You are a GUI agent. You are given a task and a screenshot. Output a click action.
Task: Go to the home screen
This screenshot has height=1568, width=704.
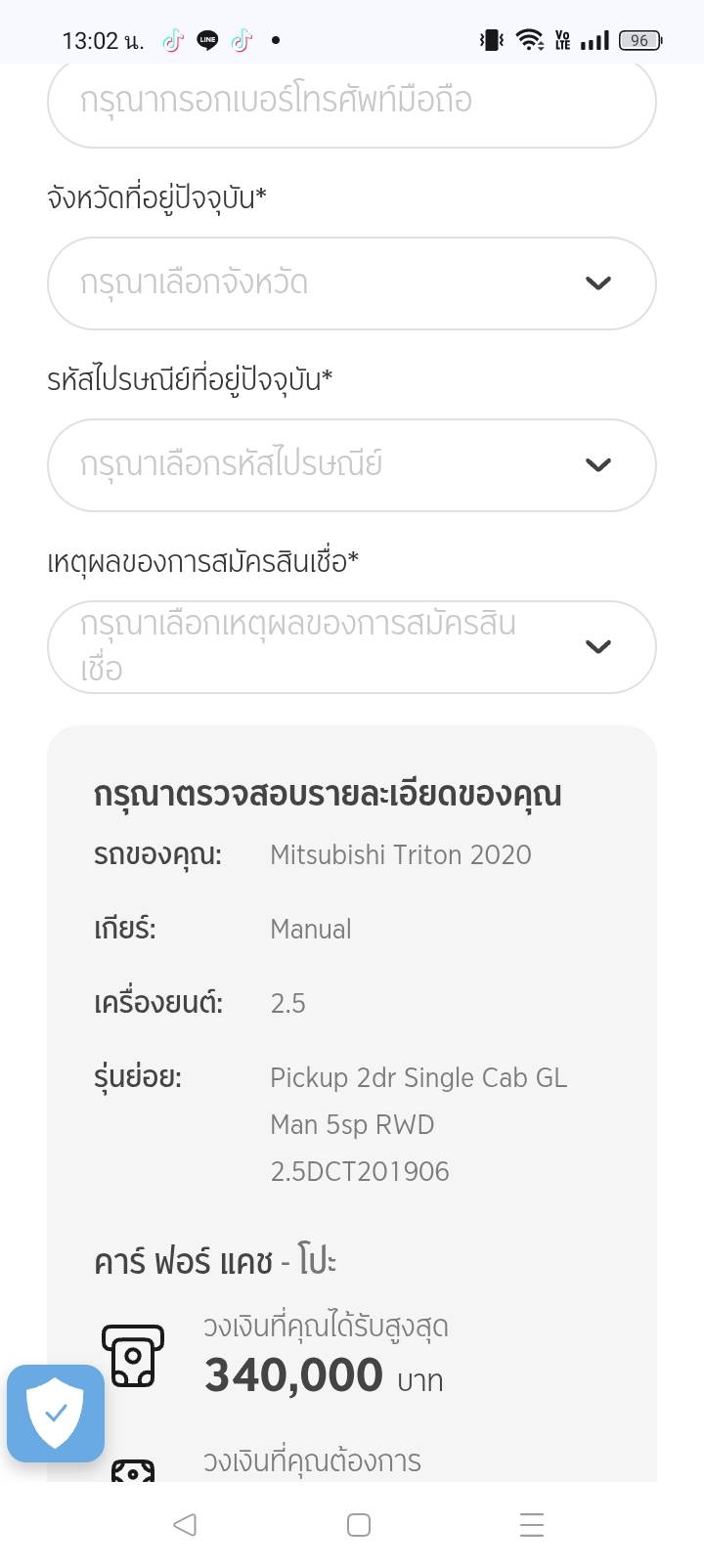pyautogui.click(x=359, y=1524)
